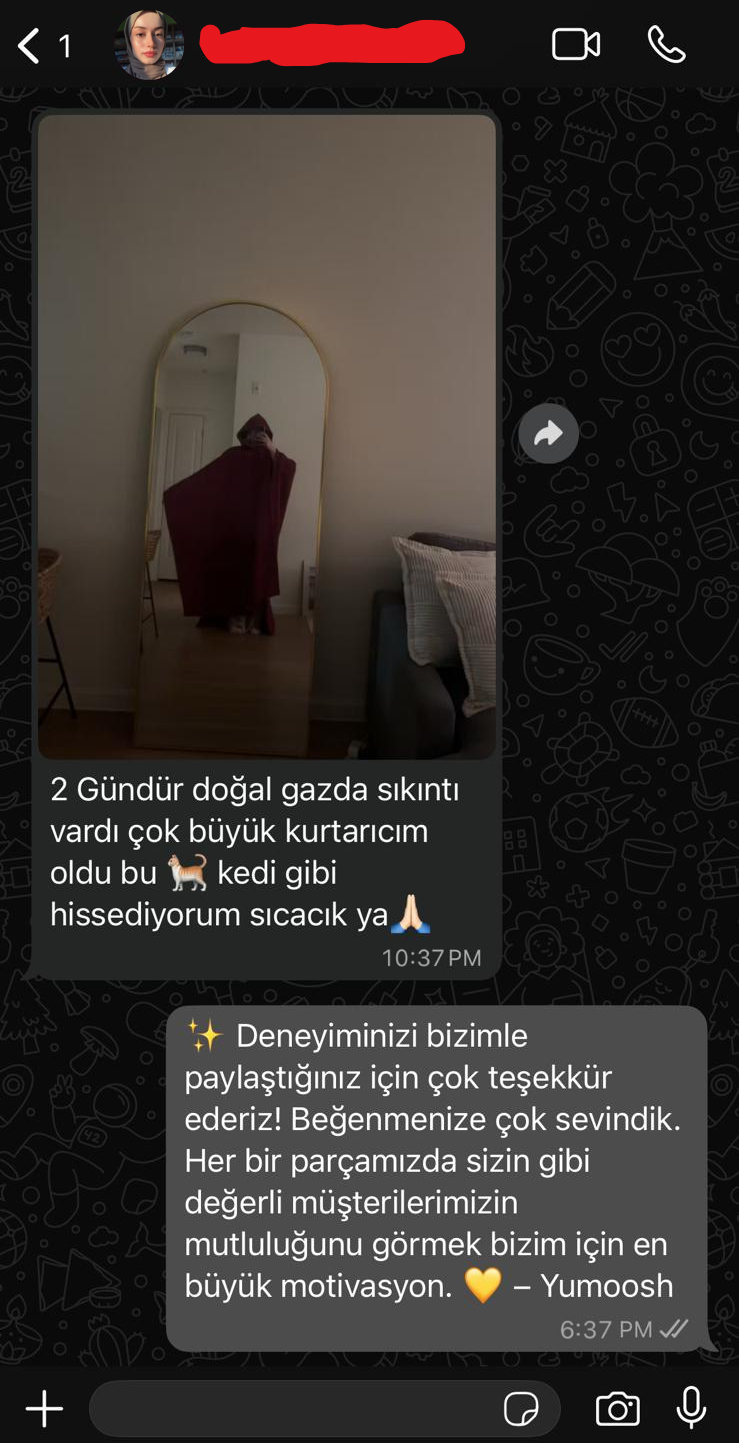Open the sticker picker
739x1443 pixels.
[521, 1409]
